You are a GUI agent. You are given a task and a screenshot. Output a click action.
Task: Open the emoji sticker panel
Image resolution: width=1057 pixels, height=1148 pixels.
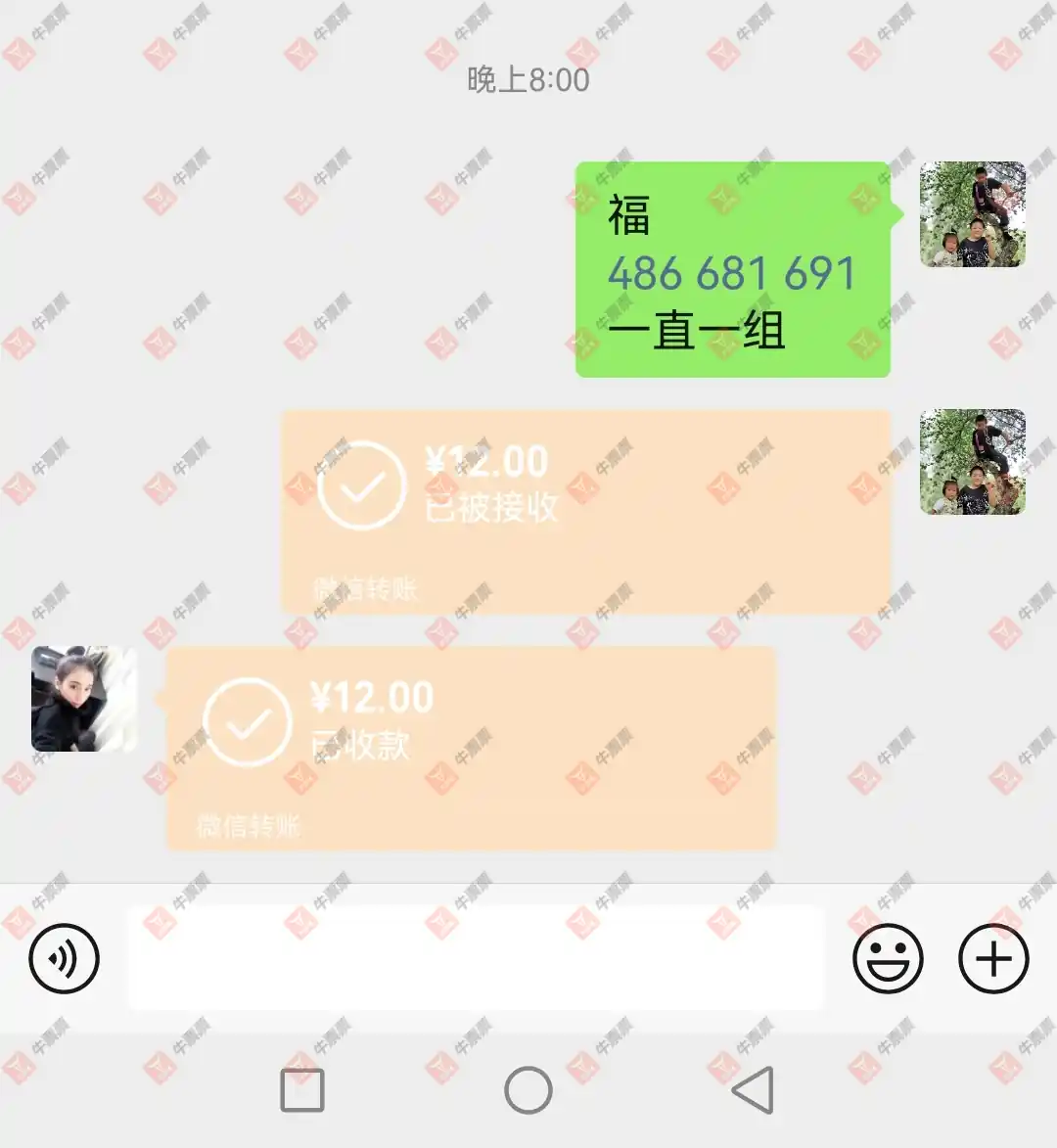tap(888, 958)
